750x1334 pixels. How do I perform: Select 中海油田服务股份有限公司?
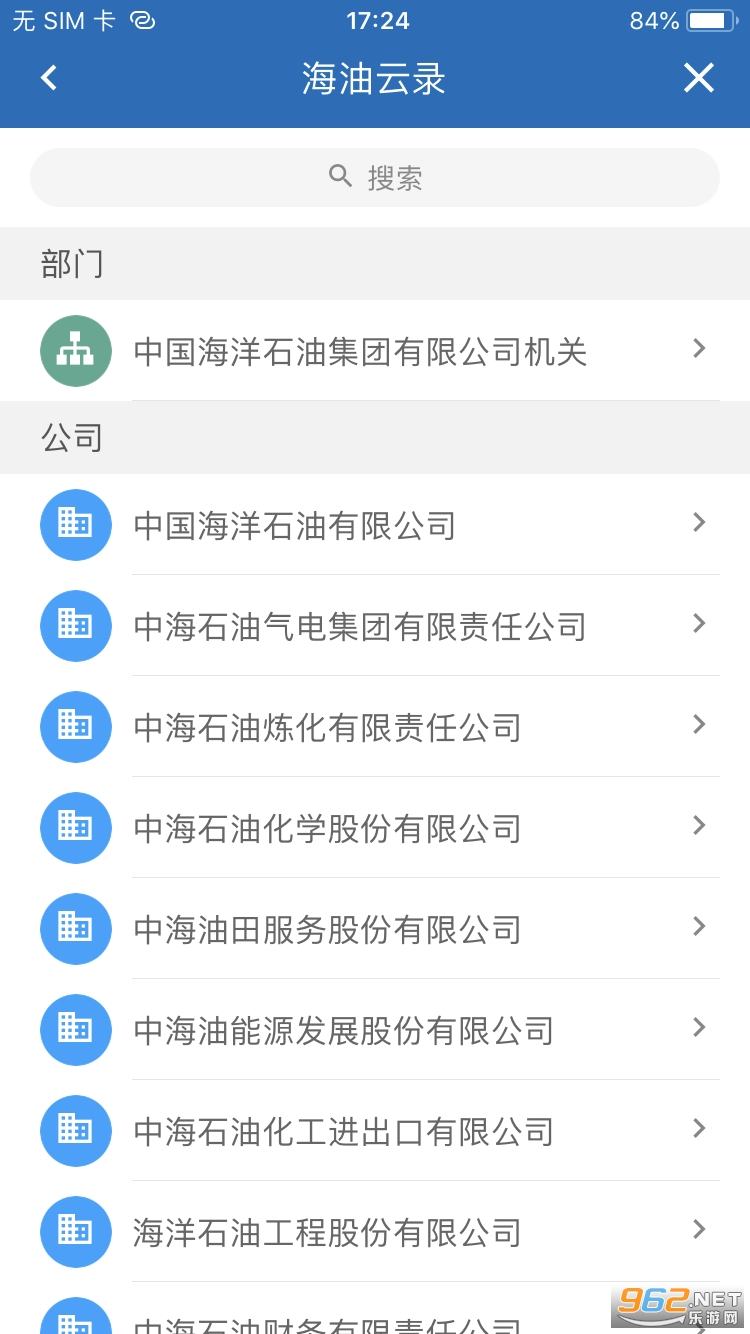375,929
